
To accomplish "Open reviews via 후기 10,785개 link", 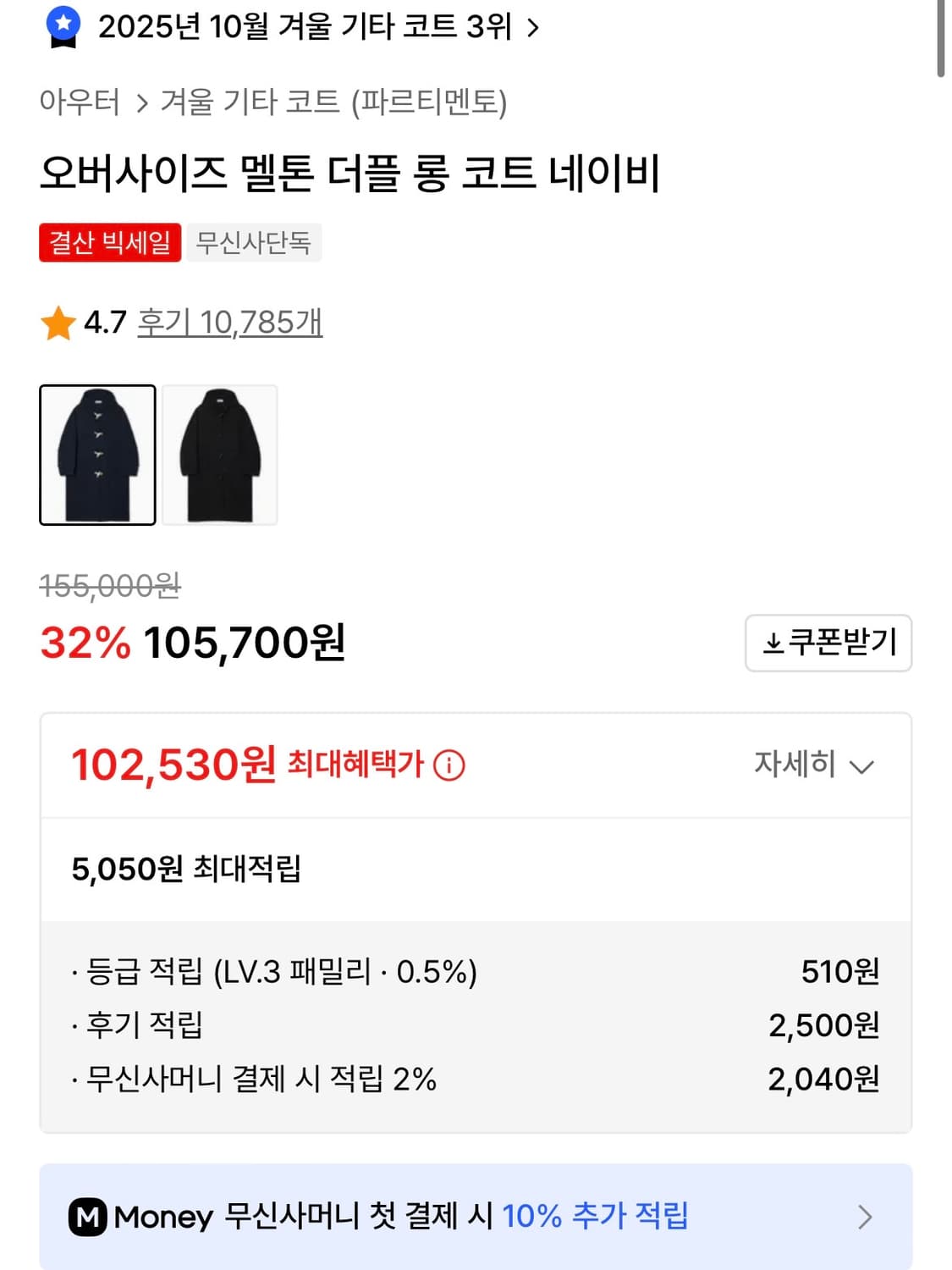I will coord(230,322).
